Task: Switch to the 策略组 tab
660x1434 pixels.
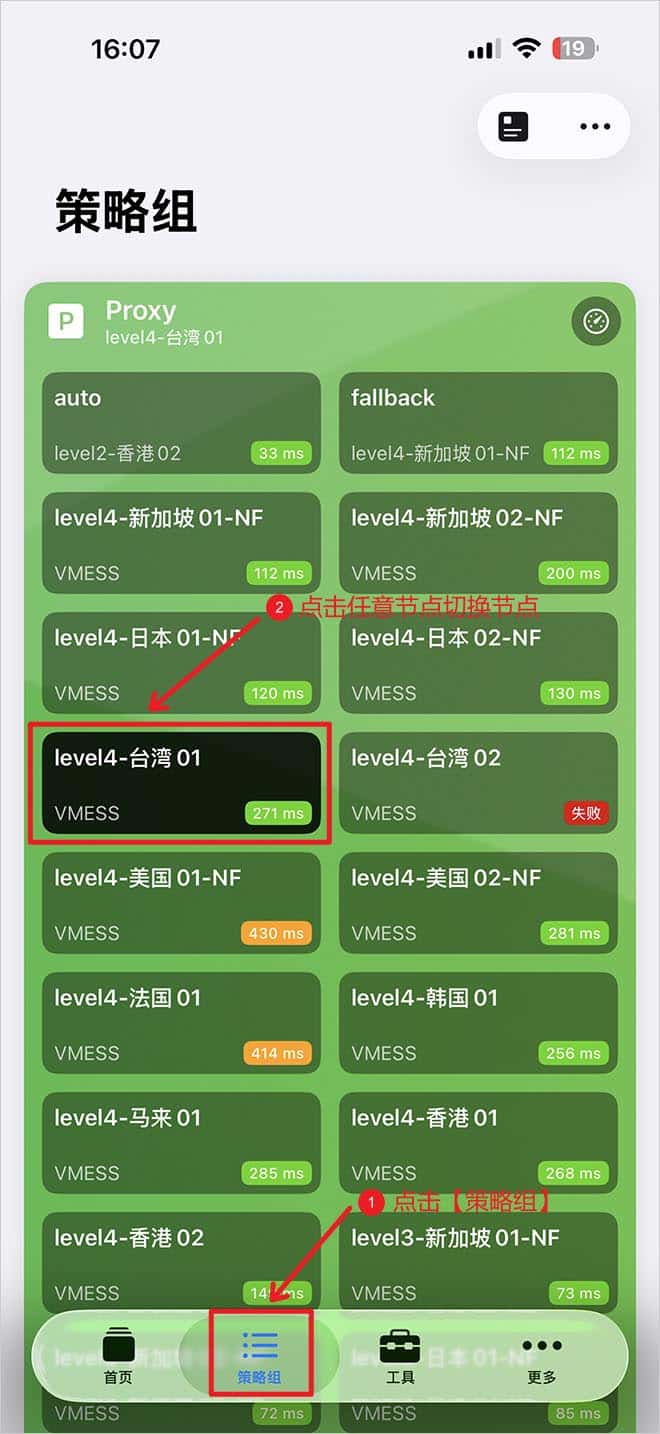Action: [x=260, y=1355]
